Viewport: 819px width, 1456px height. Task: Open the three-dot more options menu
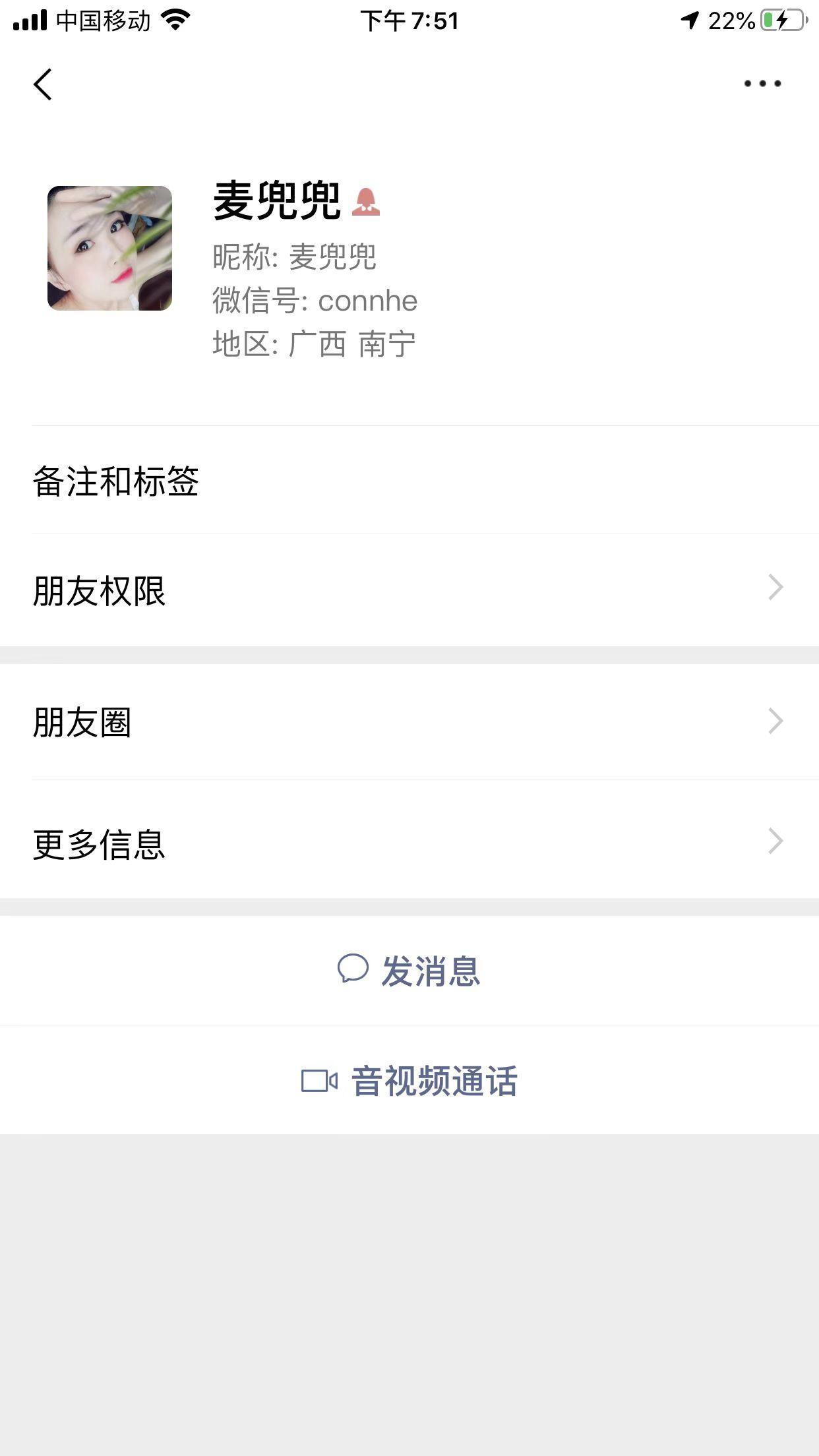(762, 84)
